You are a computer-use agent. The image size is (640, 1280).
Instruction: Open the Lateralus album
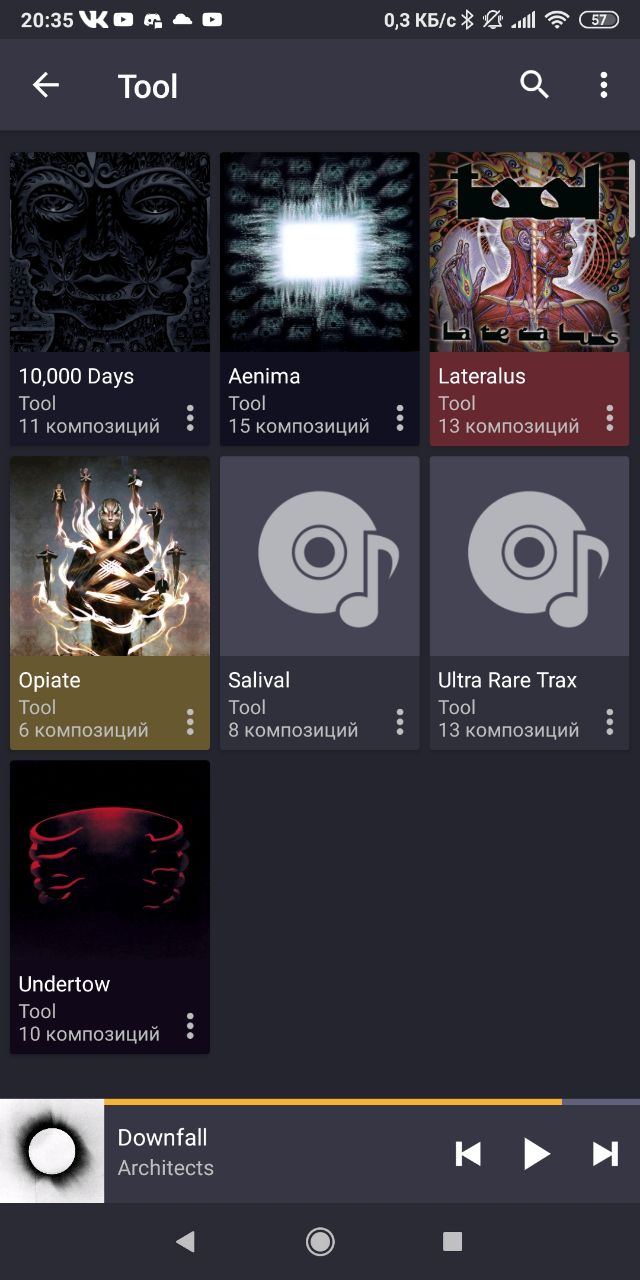[x=529, y=252]
